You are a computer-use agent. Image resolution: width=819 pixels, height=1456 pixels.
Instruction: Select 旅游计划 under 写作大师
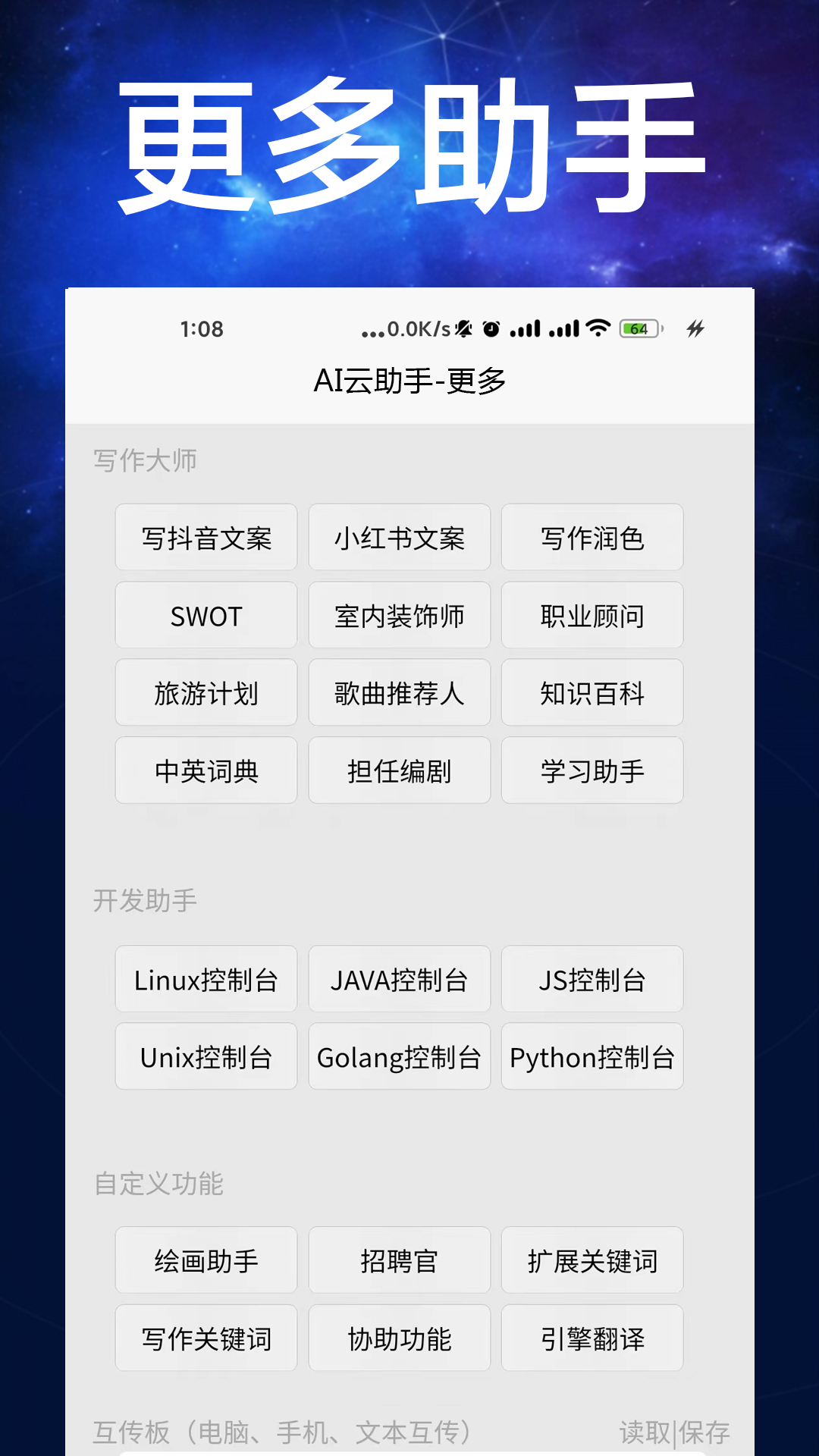(x=206, y=693)
